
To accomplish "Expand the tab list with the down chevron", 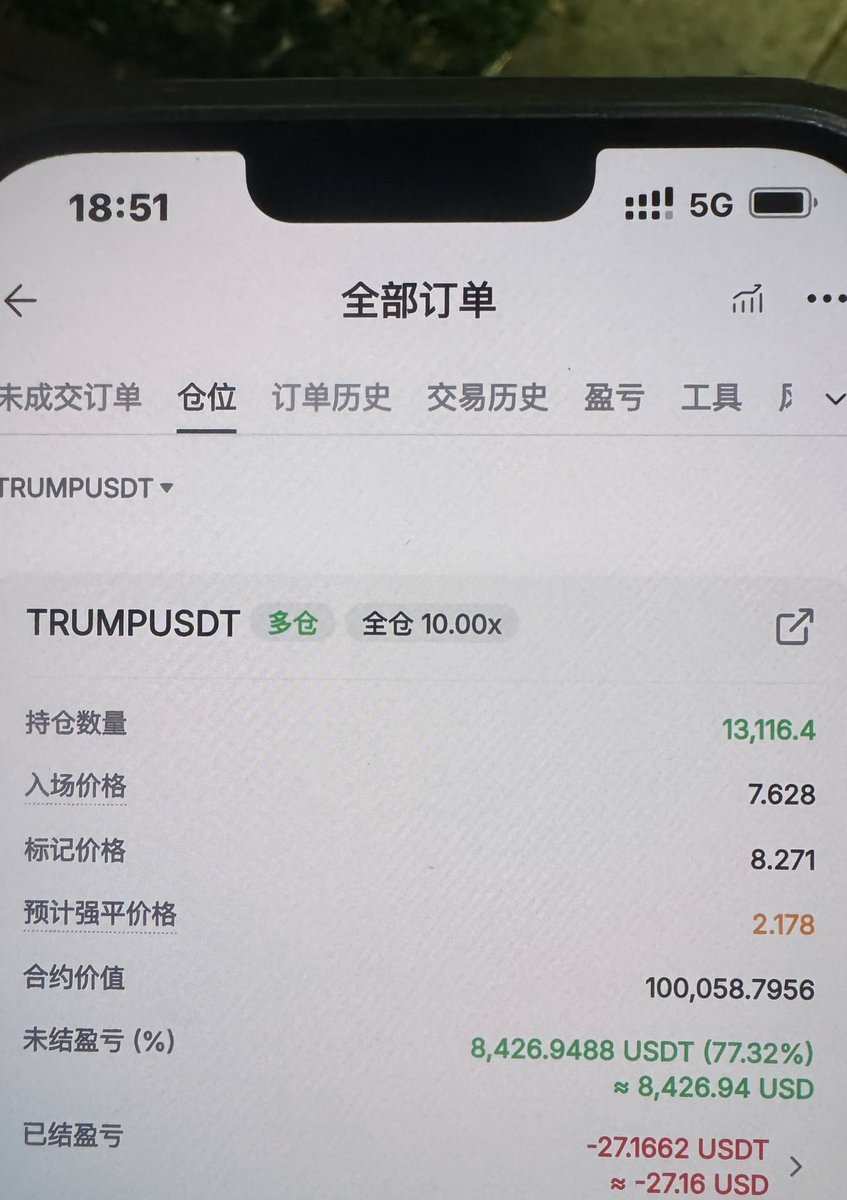I will pos(834,399).
